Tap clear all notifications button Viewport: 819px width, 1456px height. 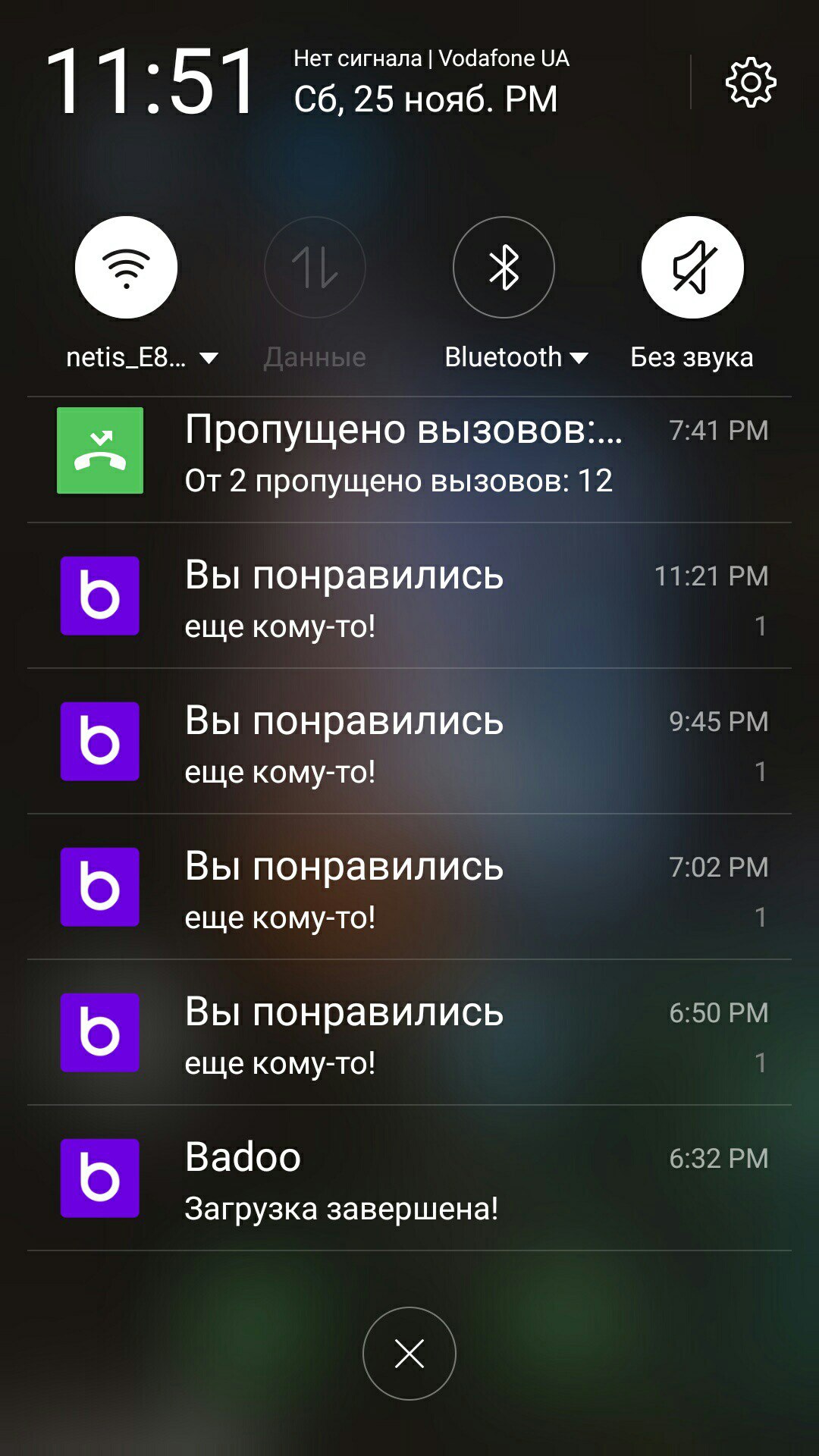(x=409, y=1354)
